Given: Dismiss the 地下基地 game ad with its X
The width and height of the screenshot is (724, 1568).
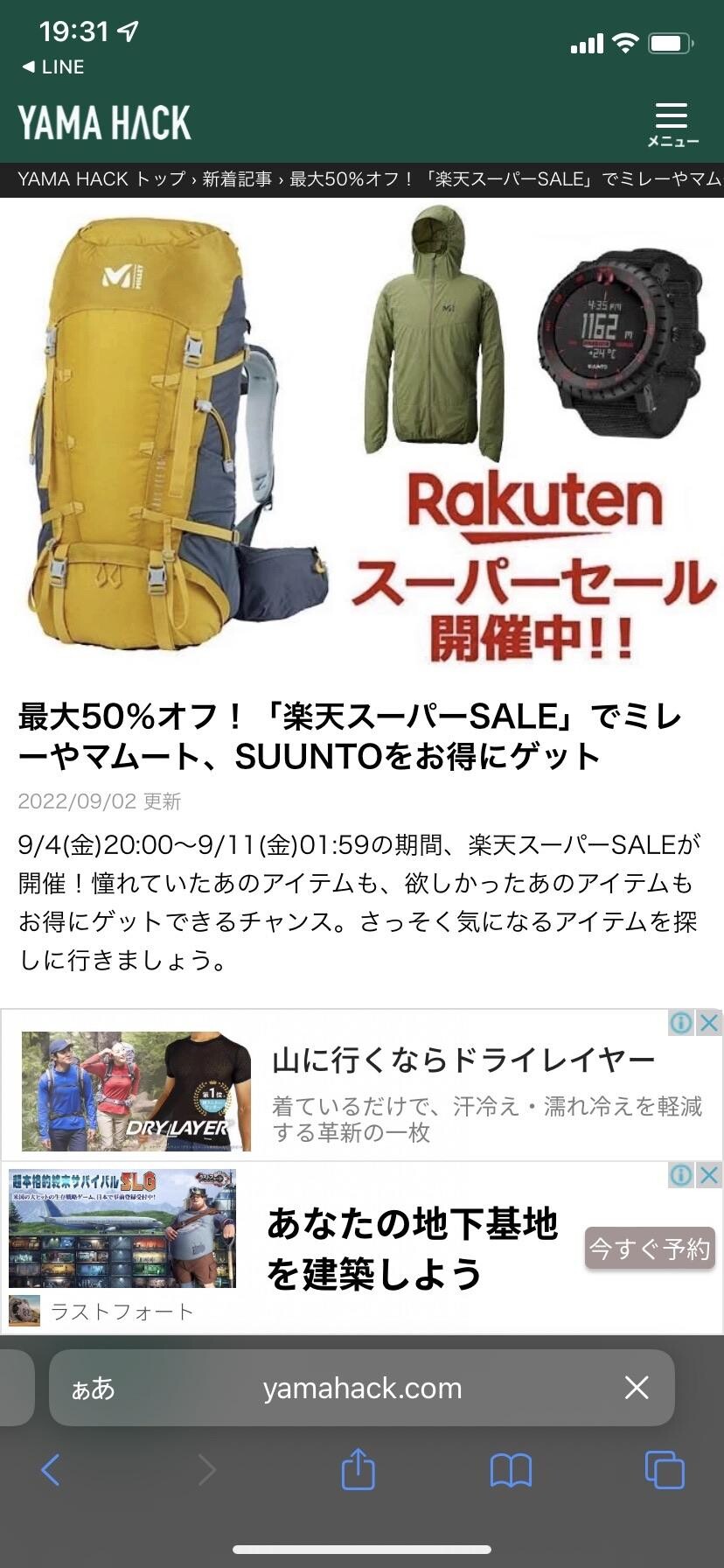Looking at the screenshot, I should (709, 1176).
